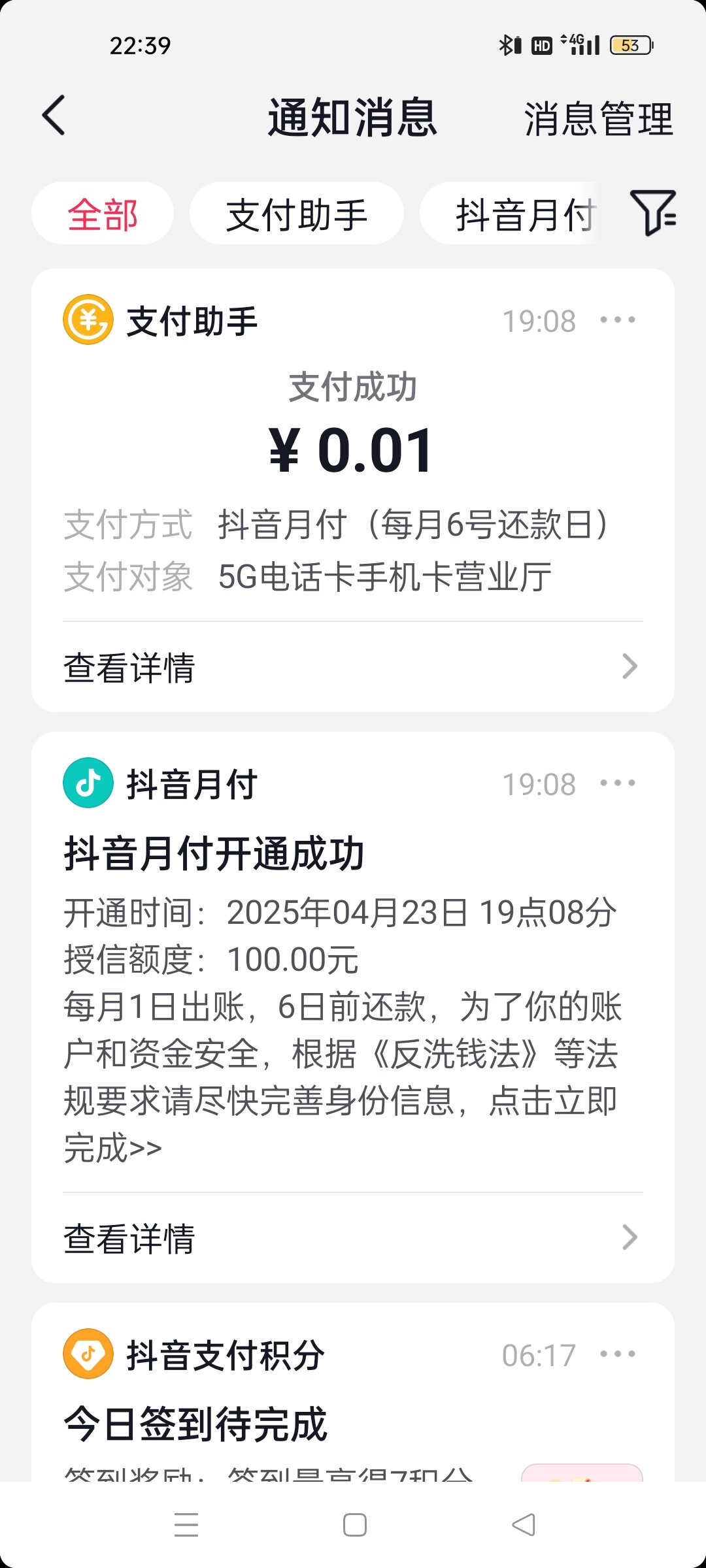Select the 全部 filter tab

pyautogui.click(x=103, y=214)
